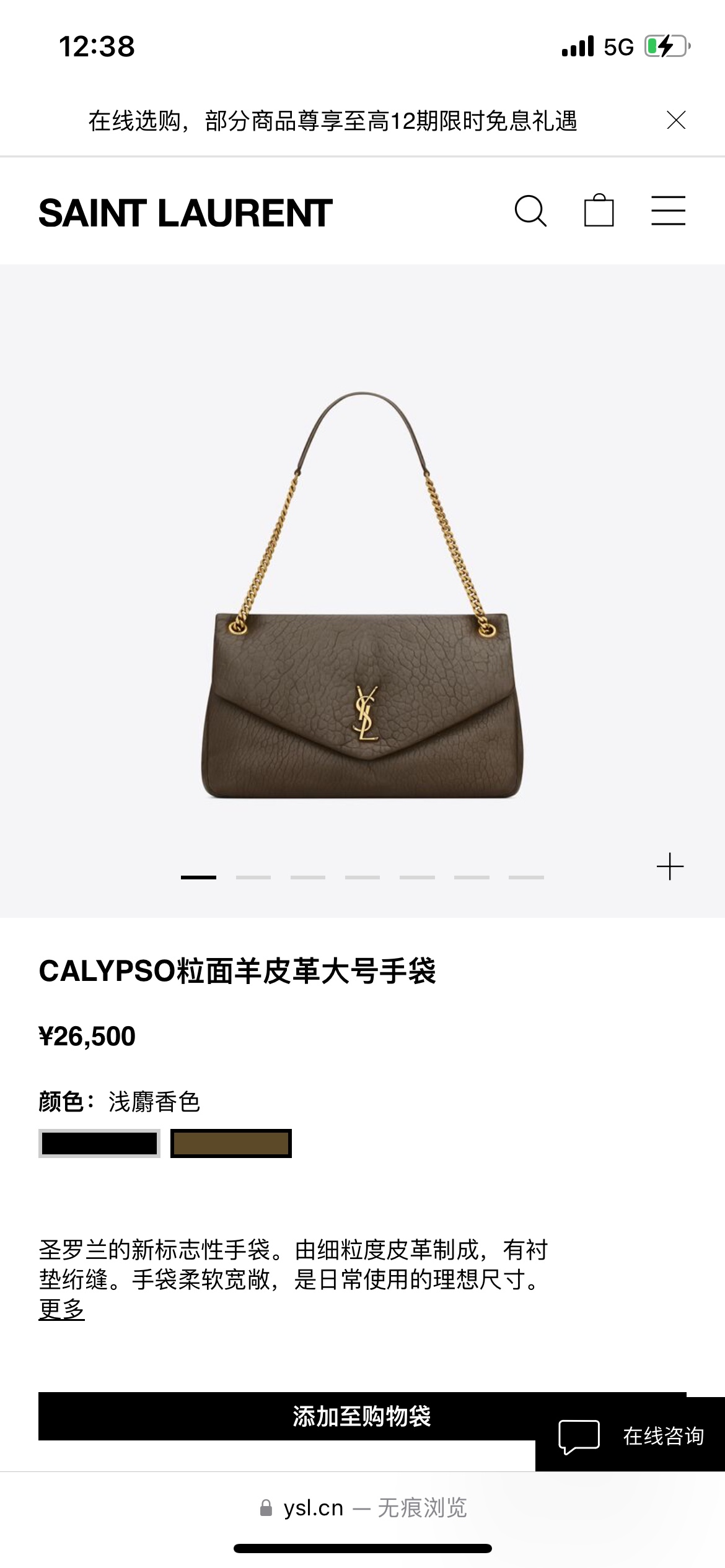
Task: Open the hamburger menu
Action: [x=668, y=211]
